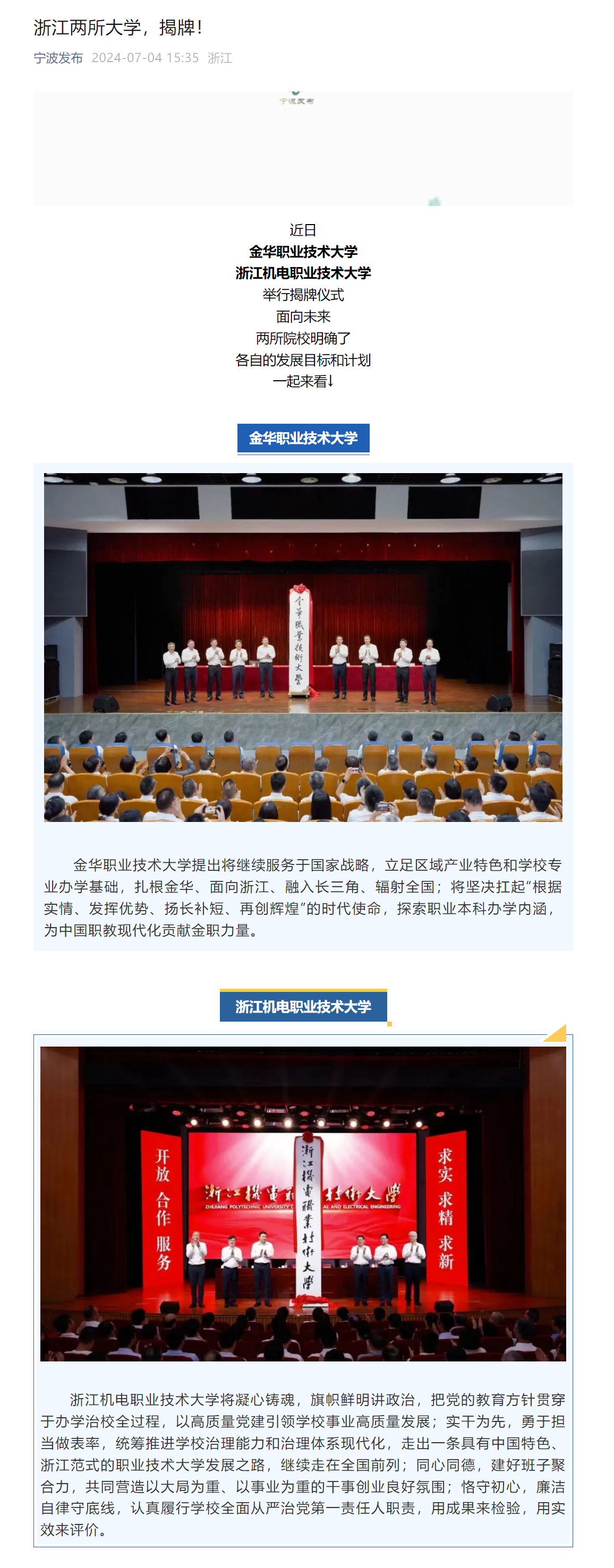Open the 宁波发布 account profile link
Image resolution: width=614 pixels, height=1568 pixels.
coord(58,58)
